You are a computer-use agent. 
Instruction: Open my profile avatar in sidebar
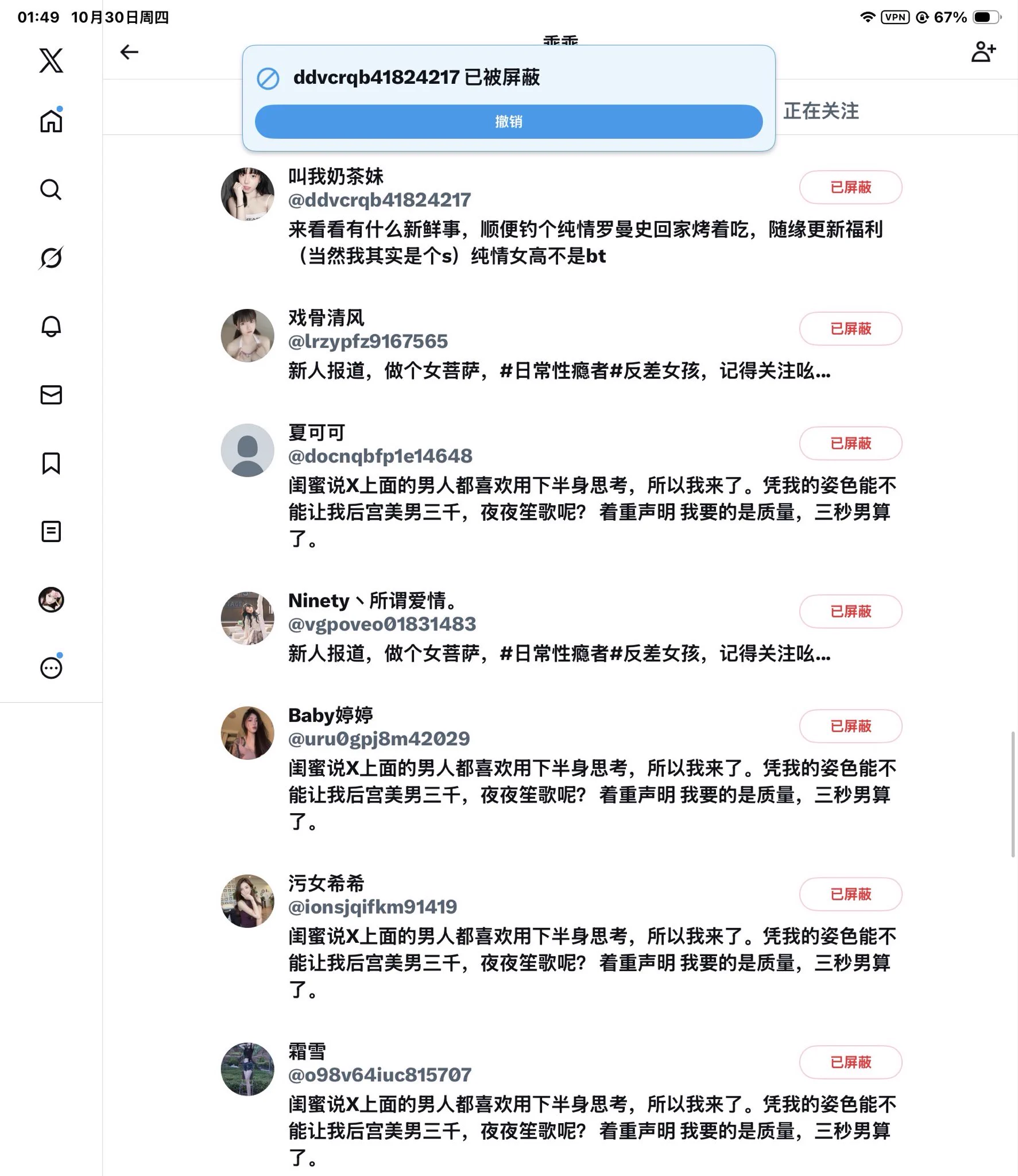[51, 599]
